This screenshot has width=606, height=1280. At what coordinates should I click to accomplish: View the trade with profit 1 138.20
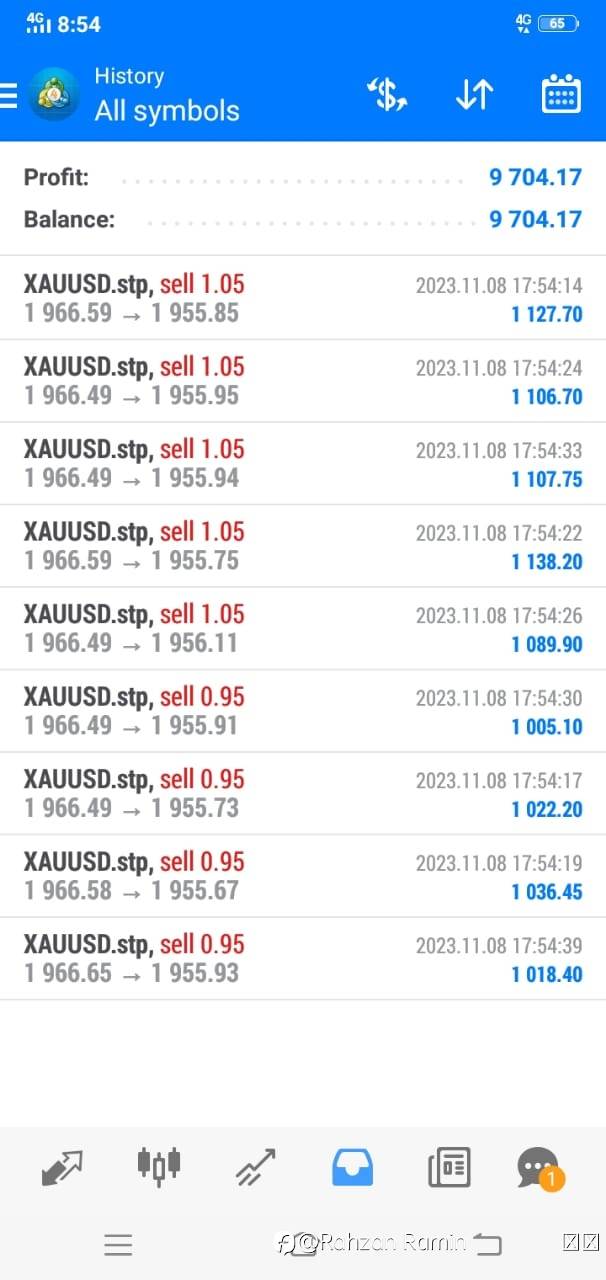click(x=303, y=546)
